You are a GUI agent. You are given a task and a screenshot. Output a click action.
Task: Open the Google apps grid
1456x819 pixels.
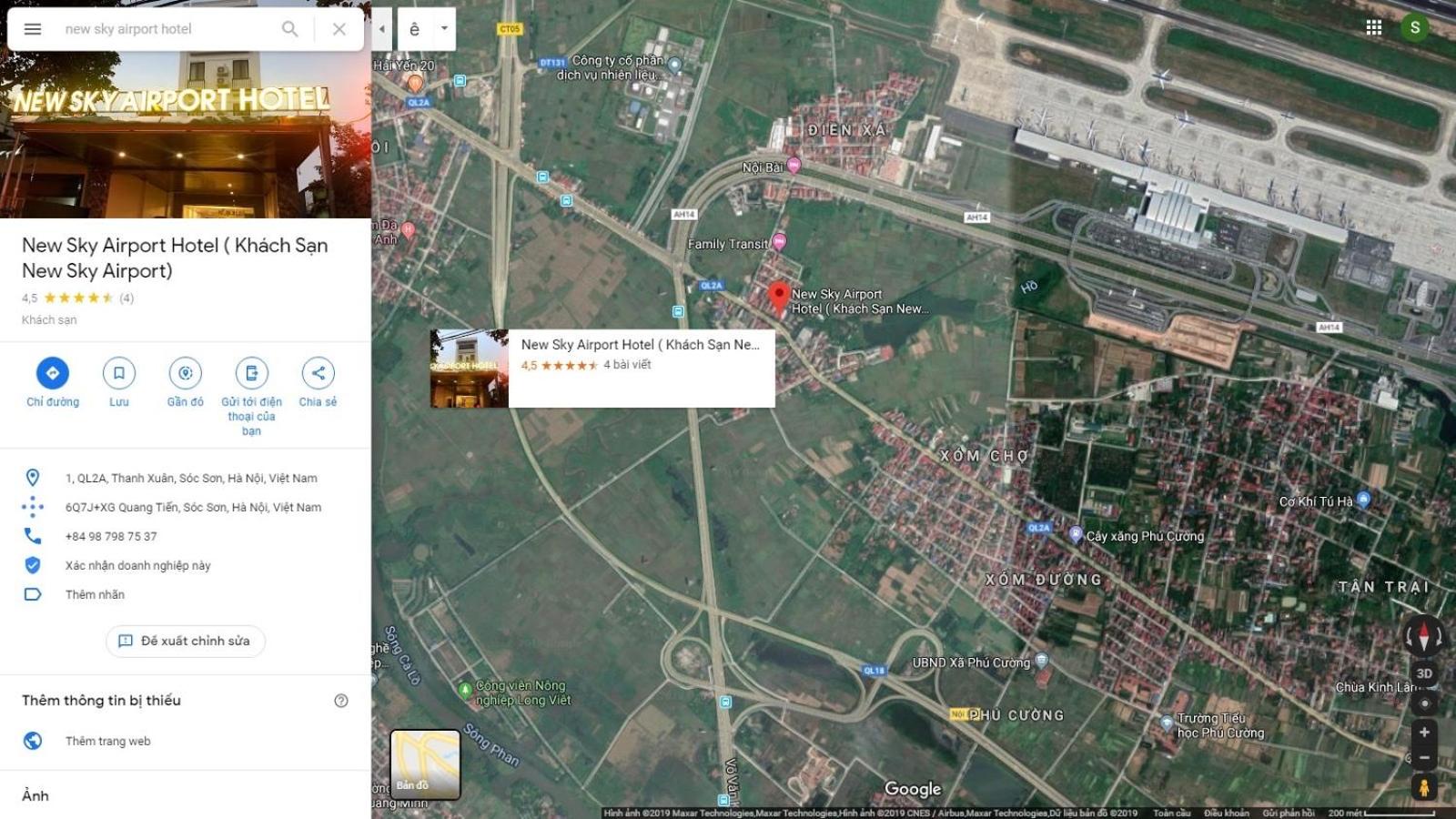[1374, 27]
